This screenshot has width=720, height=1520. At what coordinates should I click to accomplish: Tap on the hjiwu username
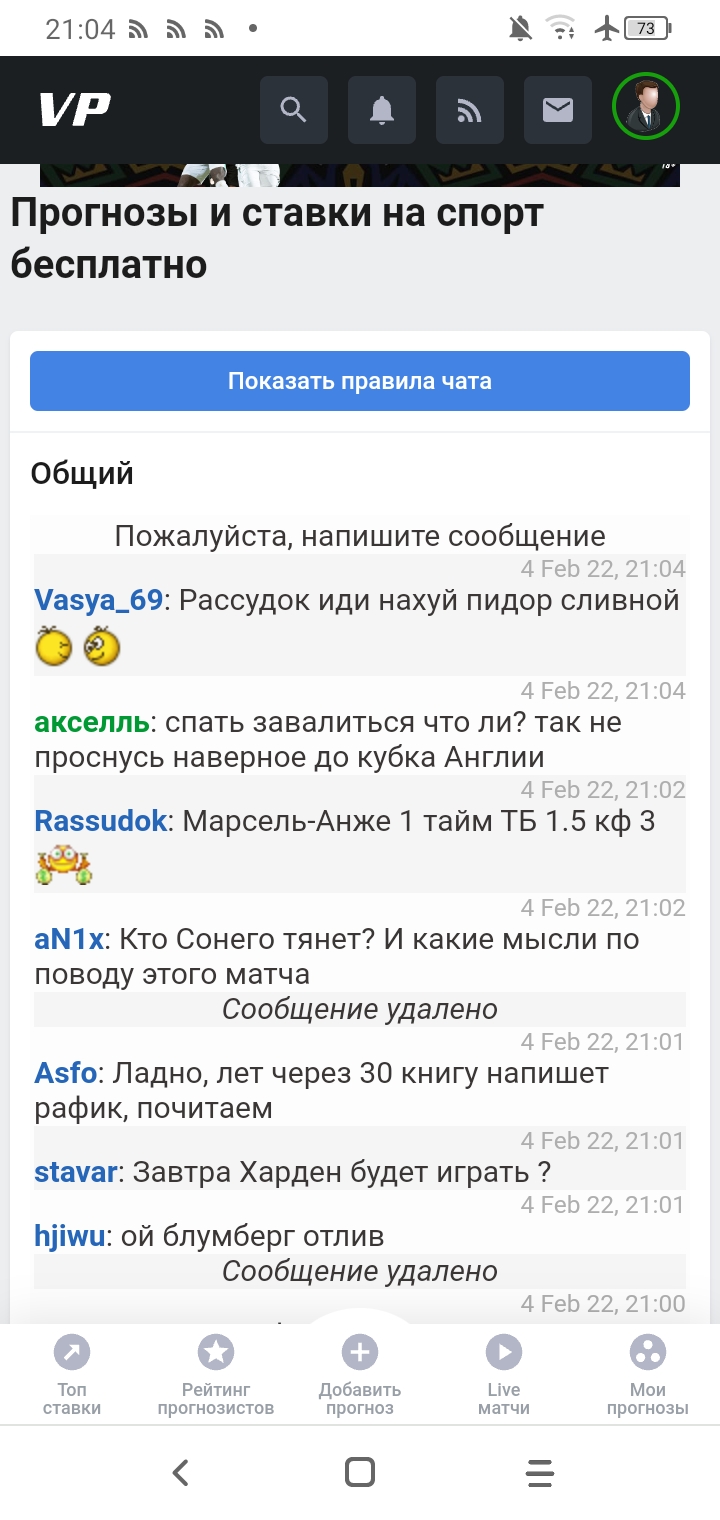pos(69,1237)
